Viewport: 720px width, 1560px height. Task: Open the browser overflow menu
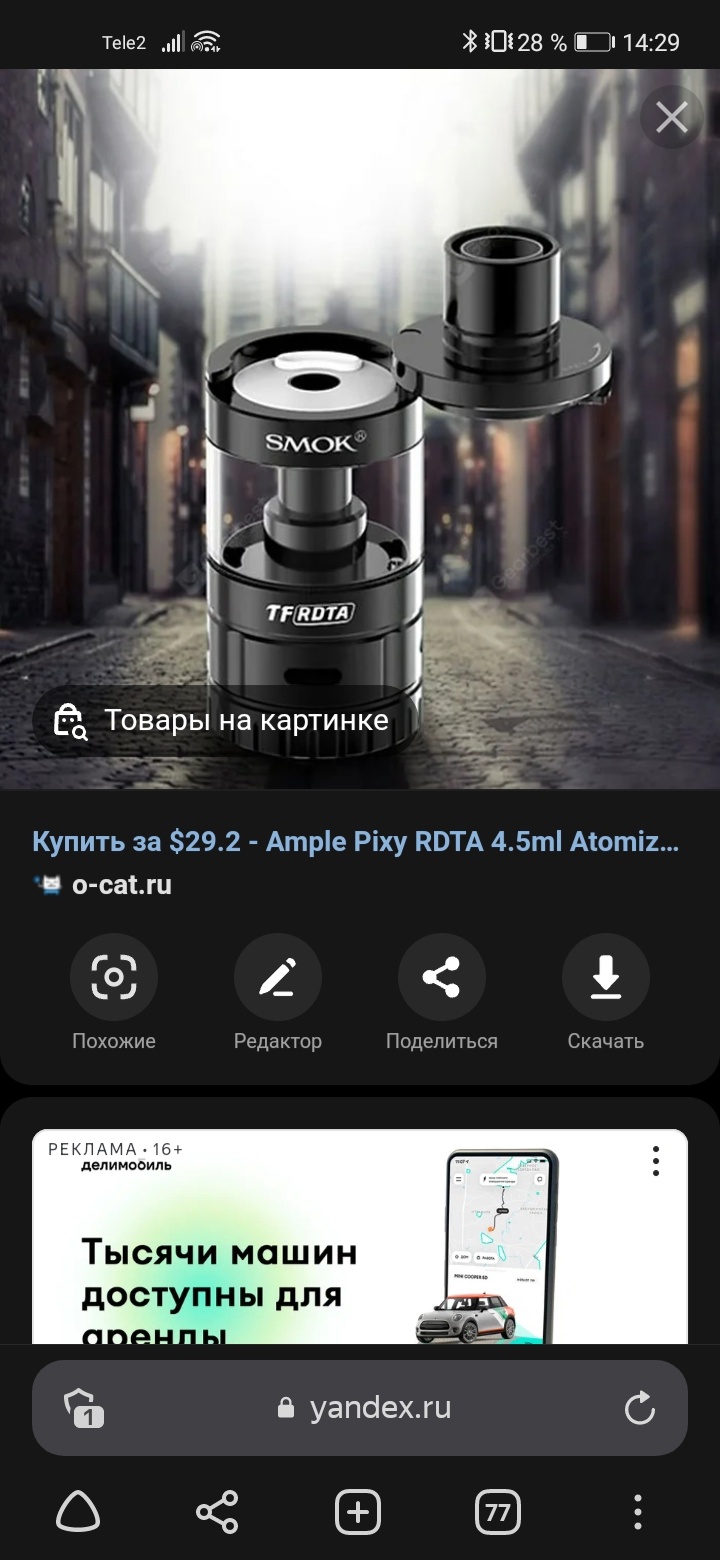[x=637, y=1512]
